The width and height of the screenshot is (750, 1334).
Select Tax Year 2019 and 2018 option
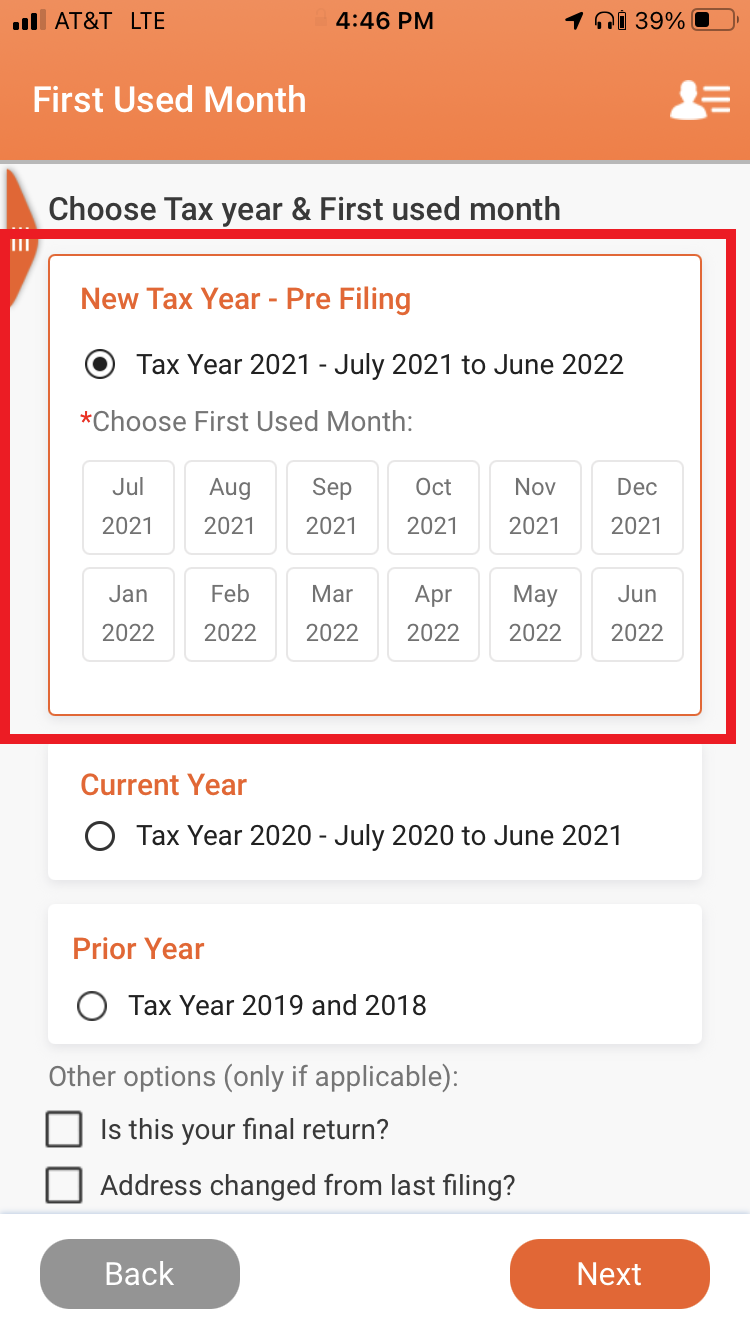pos(92,1006)
